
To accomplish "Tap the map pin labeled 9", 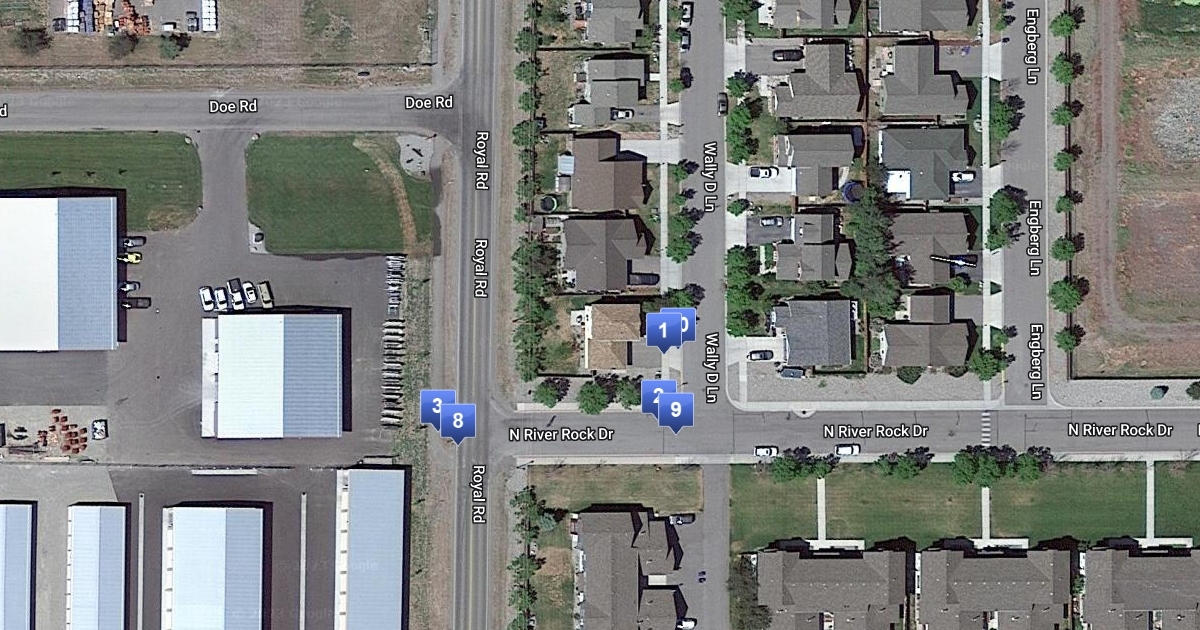I will pos(676,409).
